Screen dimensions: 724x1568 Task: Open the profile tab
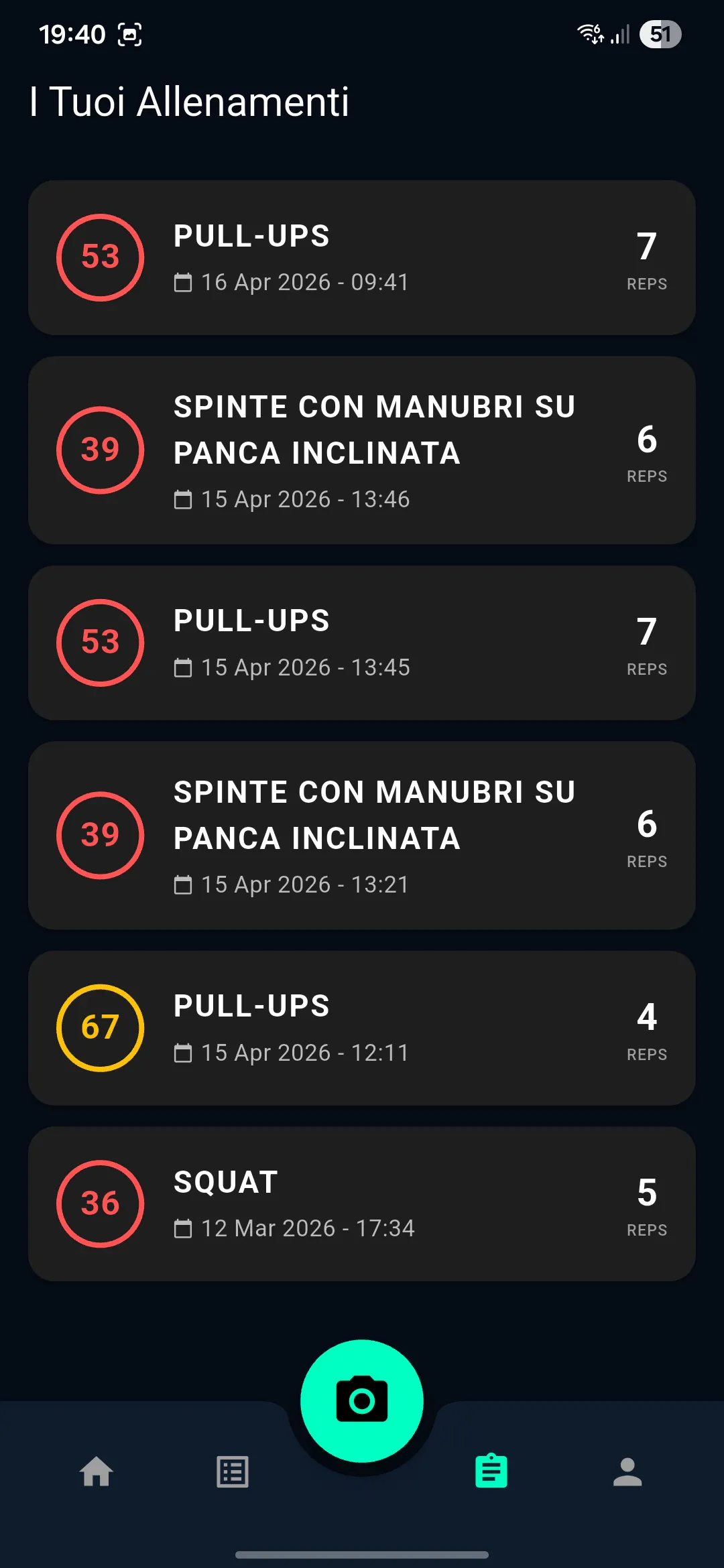[x=627, y=1472]
